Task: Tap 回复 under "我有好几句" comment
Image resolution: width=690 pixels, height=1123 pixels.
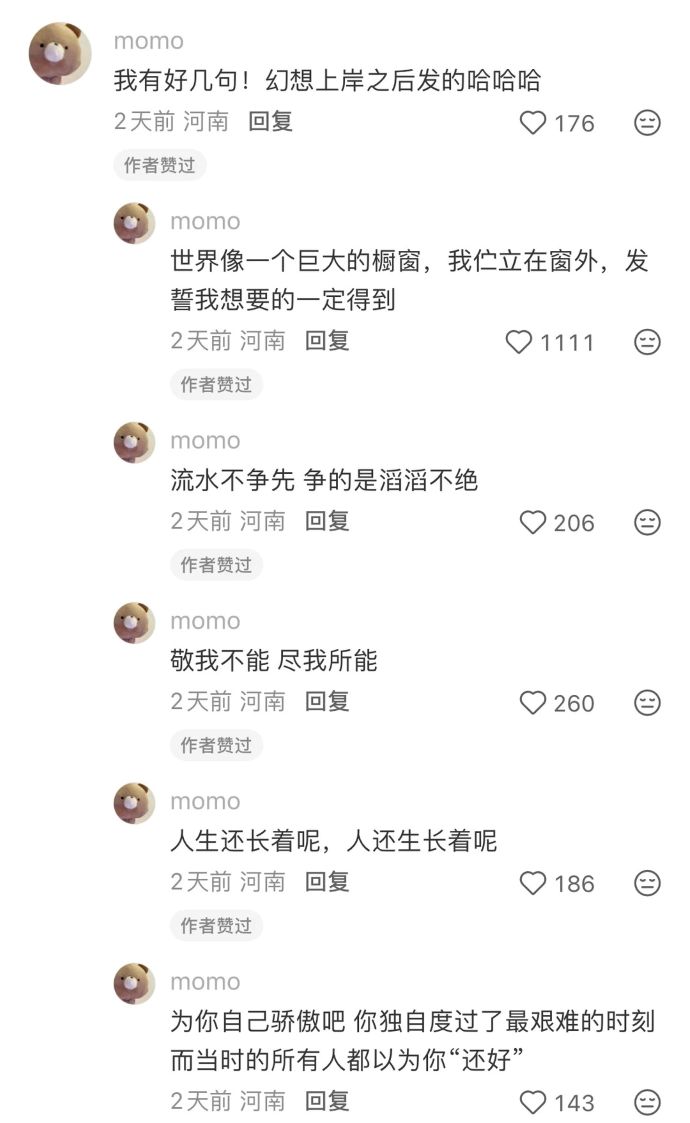Action: [271, 122]
